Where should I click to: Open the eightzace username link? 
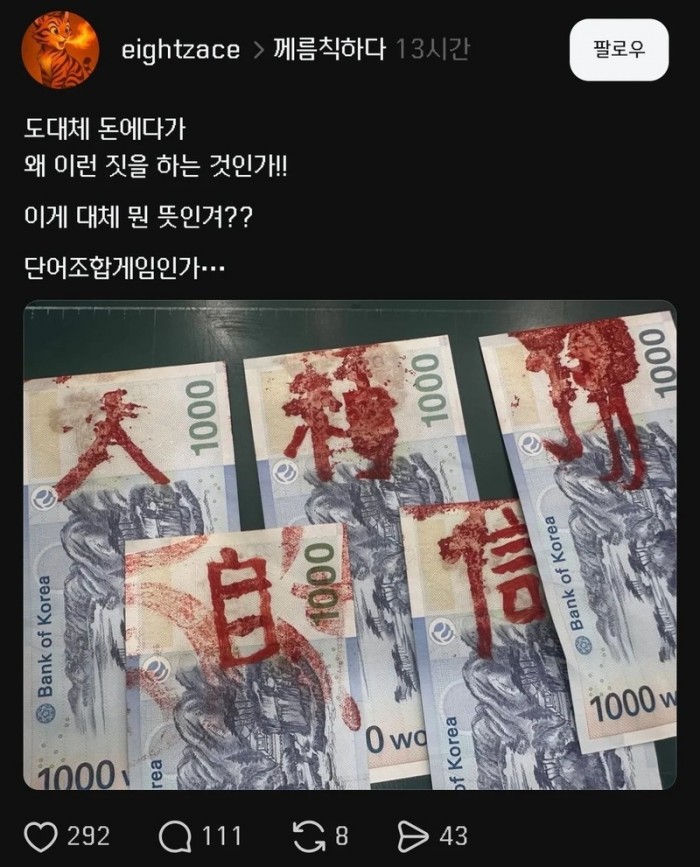(180, 50)
